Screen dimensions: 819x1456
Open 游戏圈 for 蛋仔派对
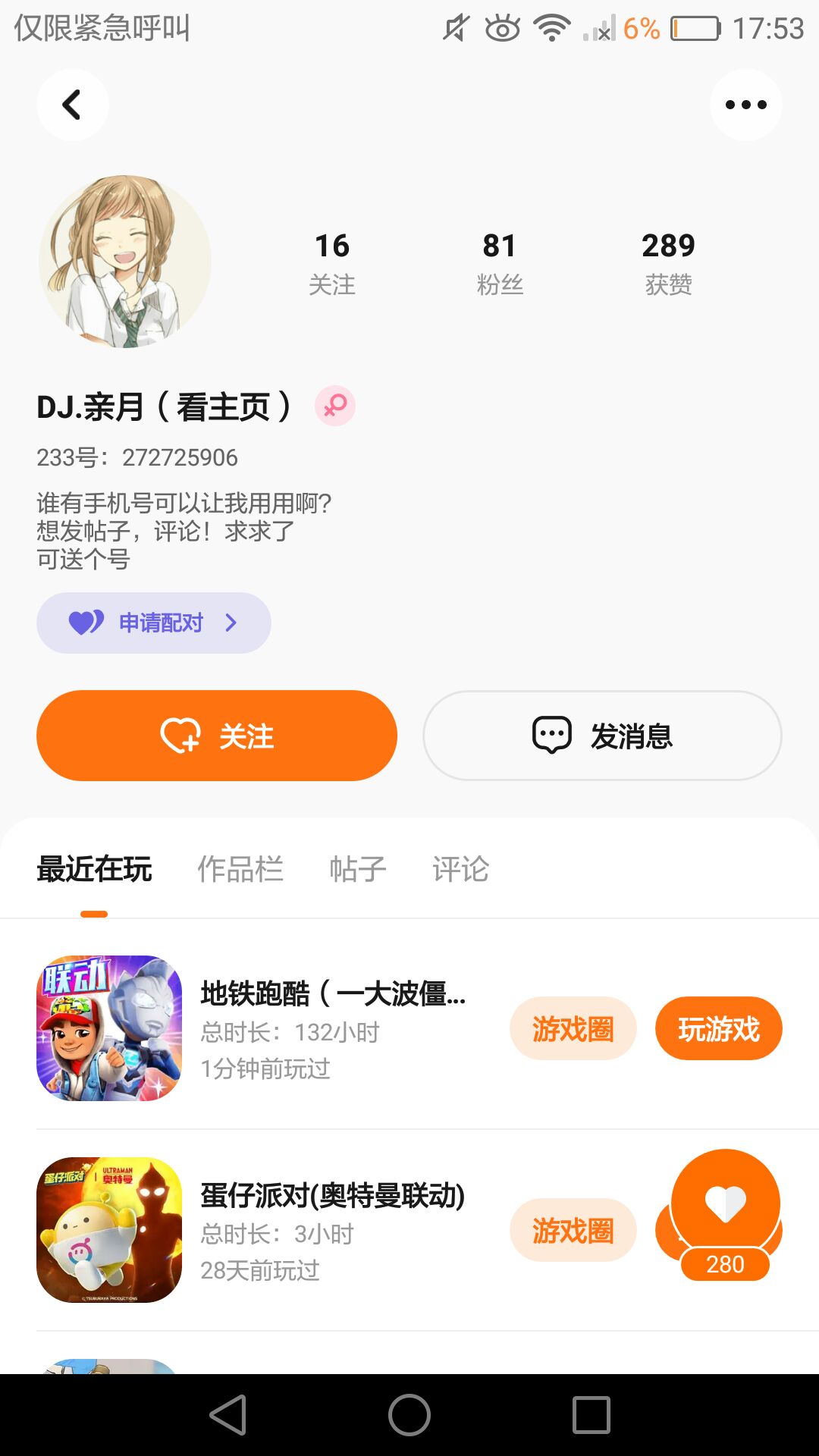pyautogui.click(x=573, y=1231)
